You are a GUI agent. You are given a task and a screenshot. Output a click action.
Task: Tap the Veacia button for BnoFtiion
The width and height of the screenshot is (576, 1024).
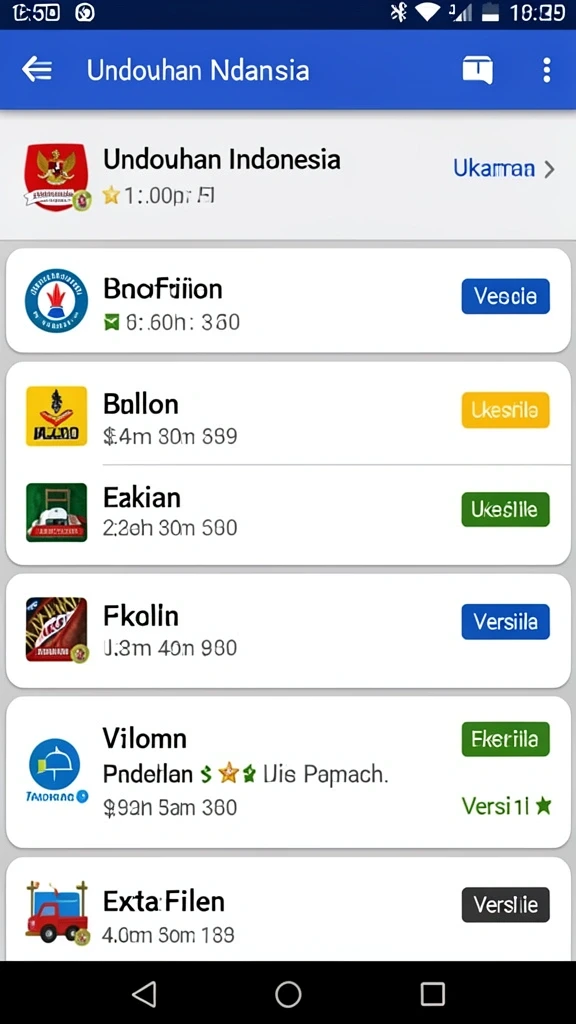point(505,296)
